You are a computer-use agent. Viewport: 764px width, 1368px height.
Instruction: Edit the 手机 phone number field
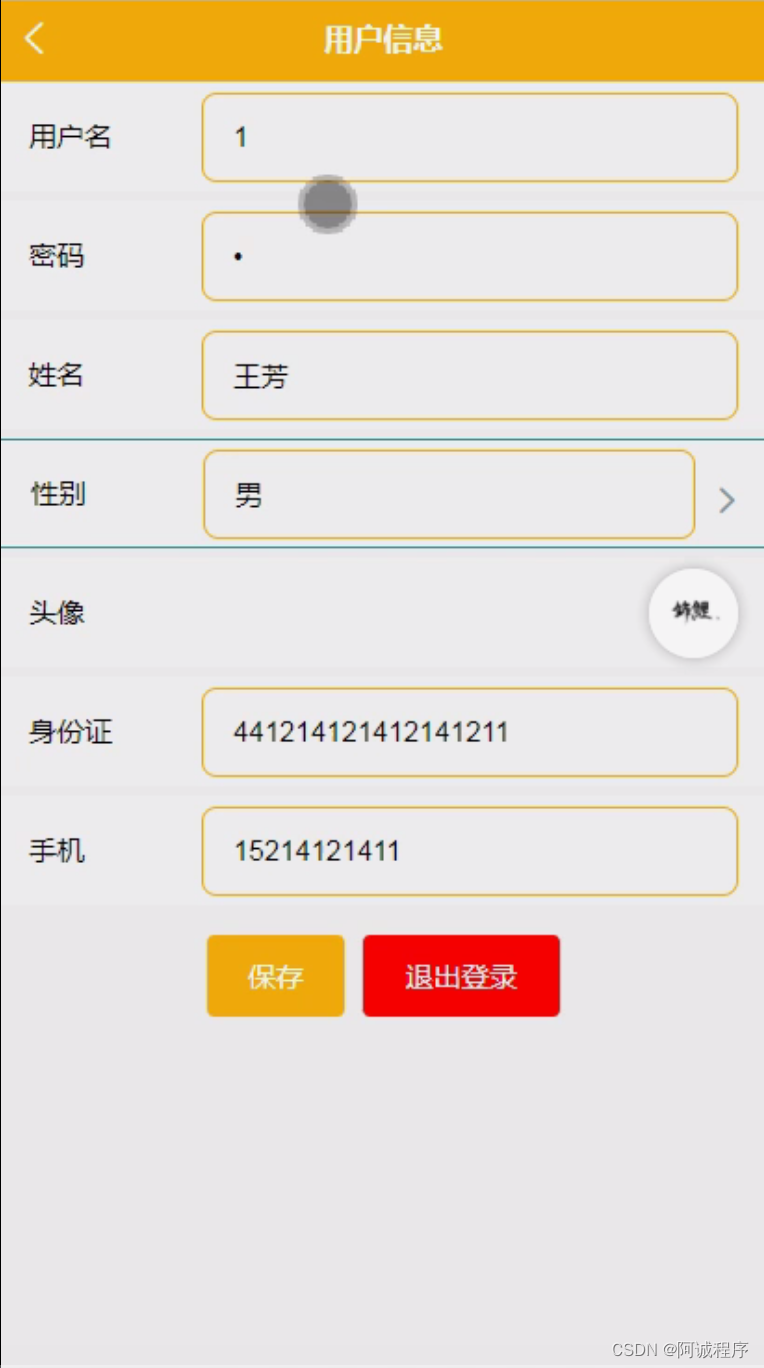pos(470,851)
